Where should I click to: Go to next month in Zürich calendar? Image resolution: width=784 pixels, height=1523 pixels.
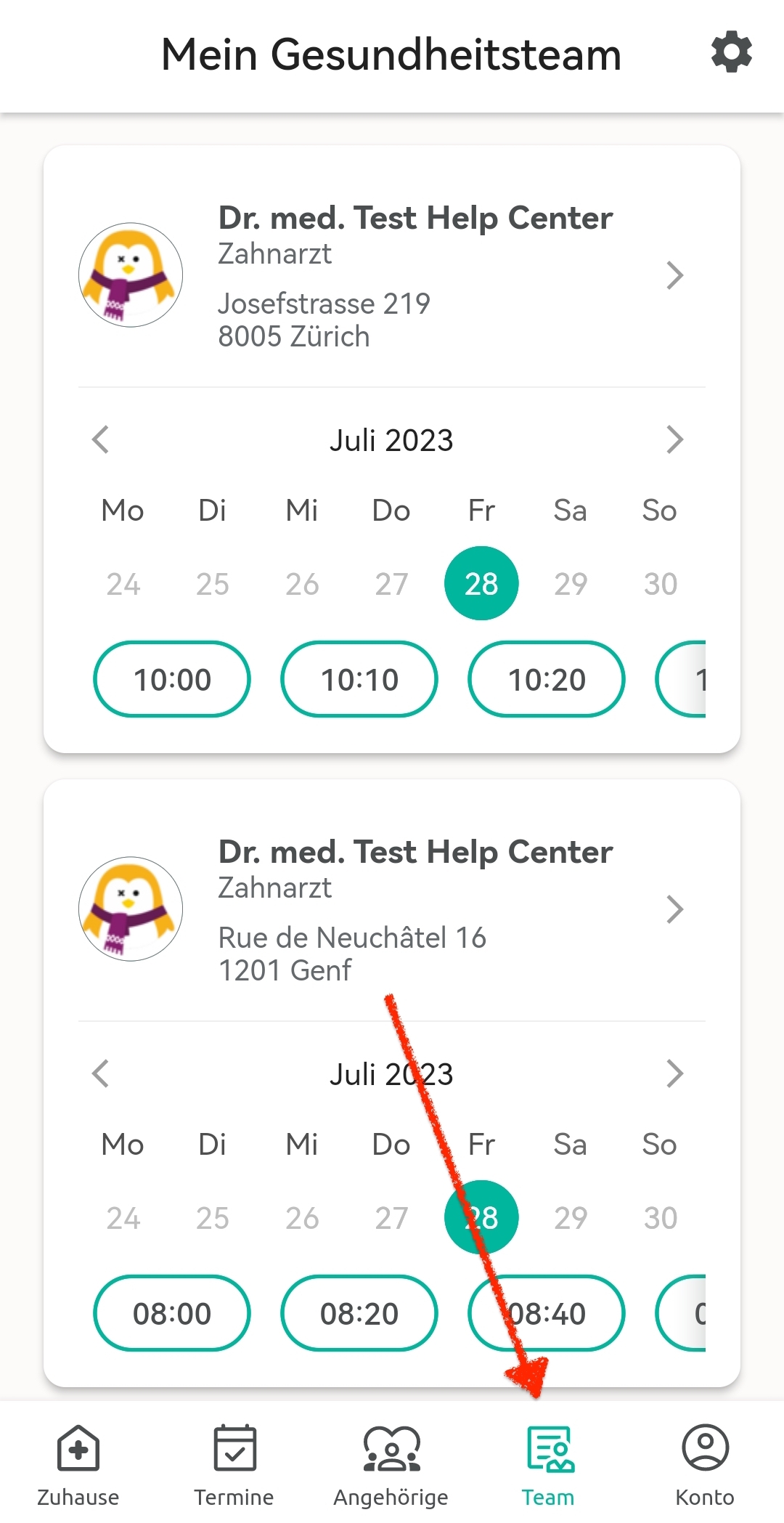coord(674,439)
